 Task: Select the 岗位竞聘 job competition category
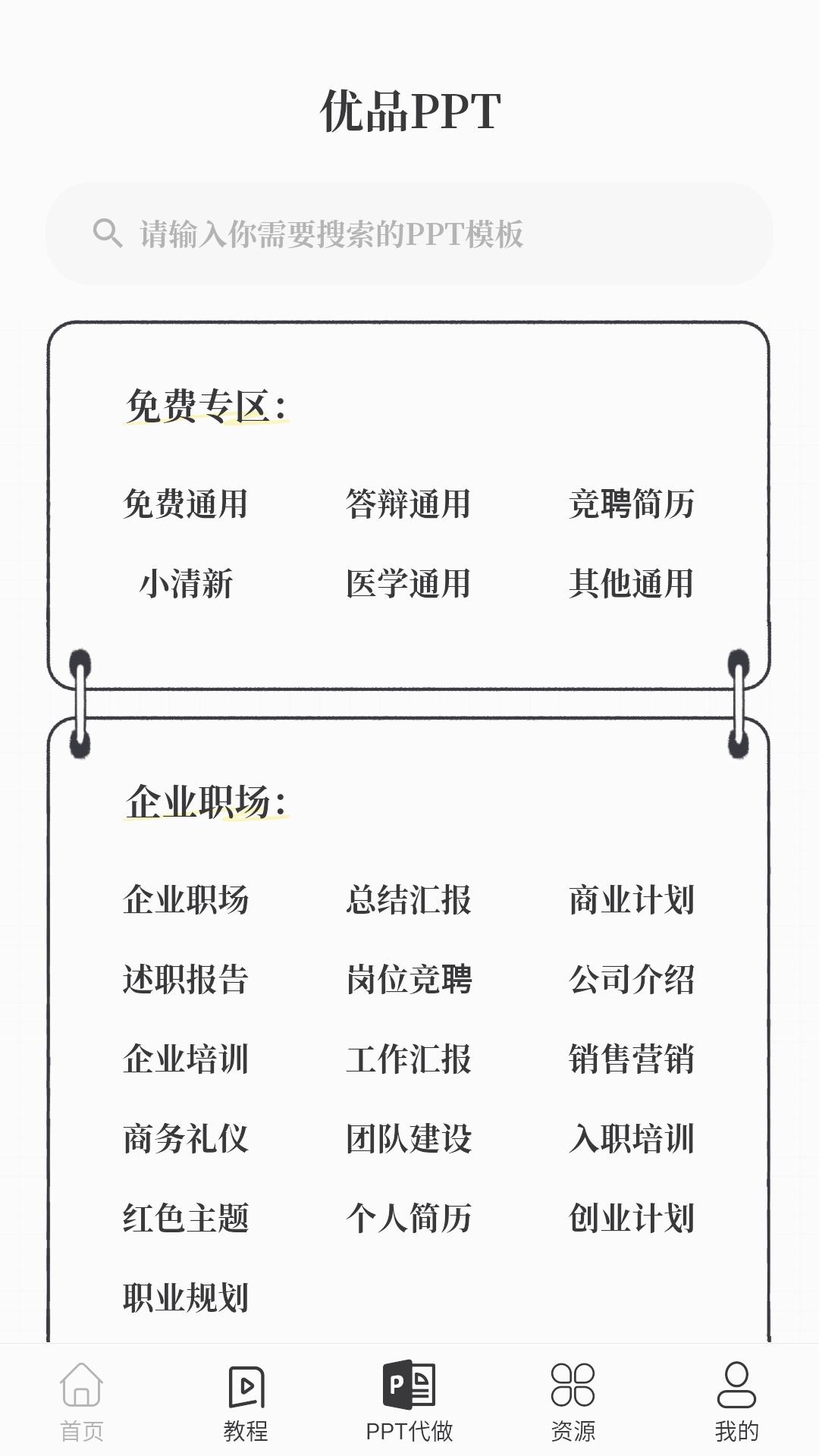409,981
